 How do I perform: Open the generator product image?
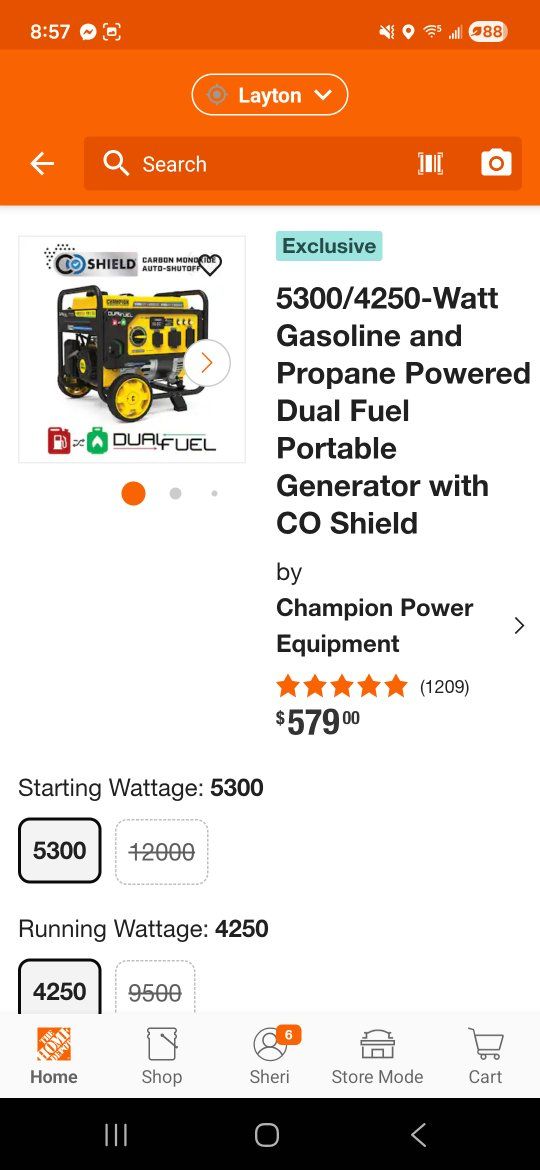click(x=132, y=349)
